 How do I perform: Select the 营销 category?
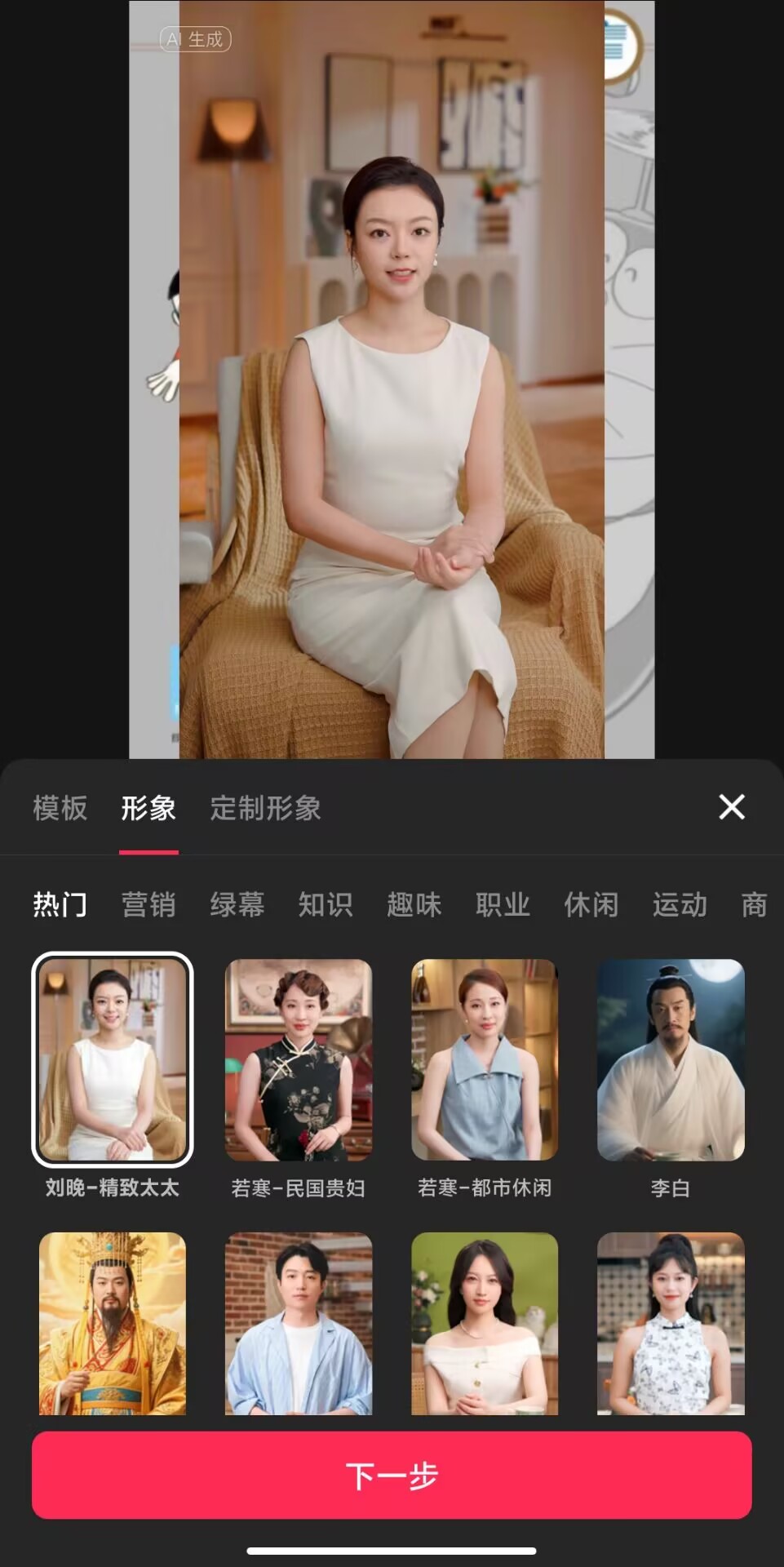149,905
